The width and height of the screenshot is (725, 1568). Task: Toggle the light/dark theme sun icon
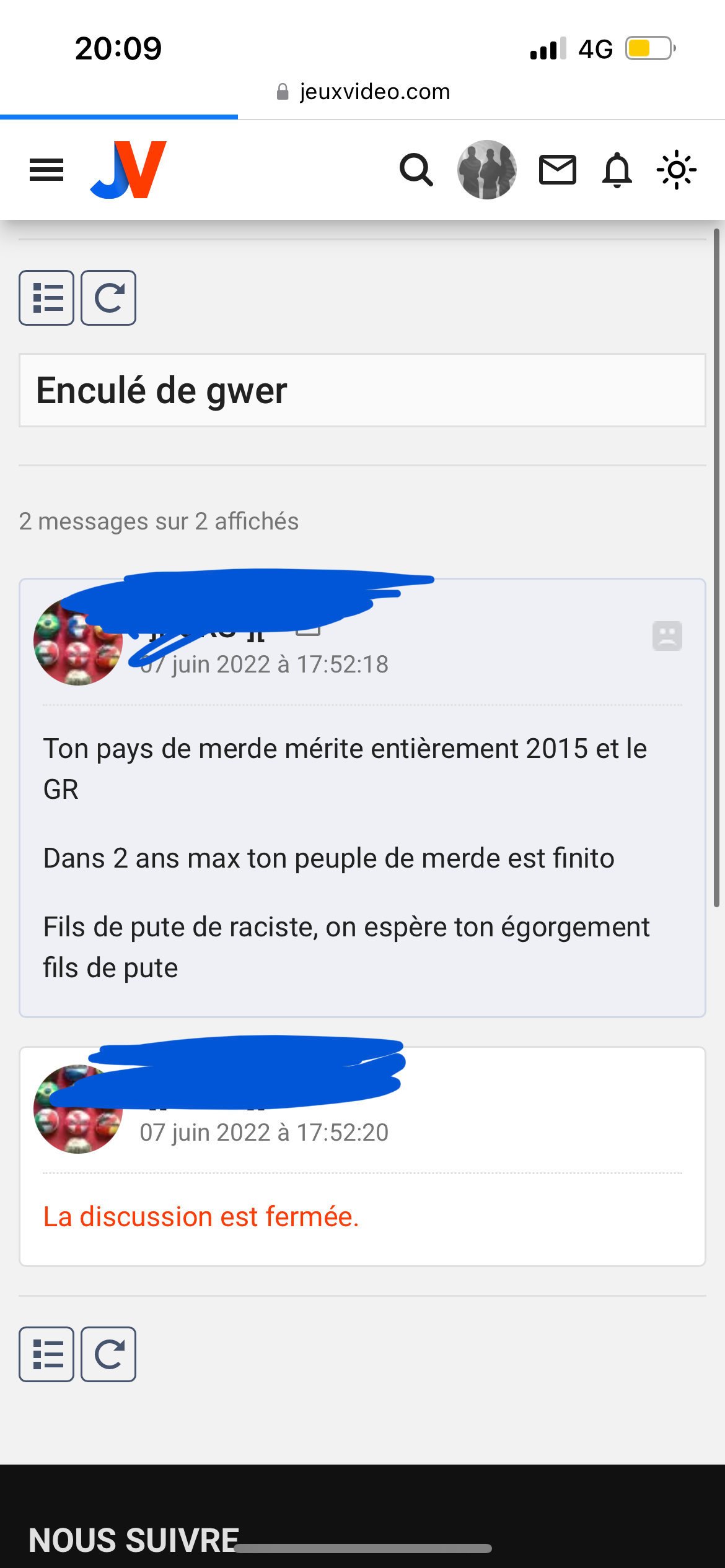click(676, 170)
